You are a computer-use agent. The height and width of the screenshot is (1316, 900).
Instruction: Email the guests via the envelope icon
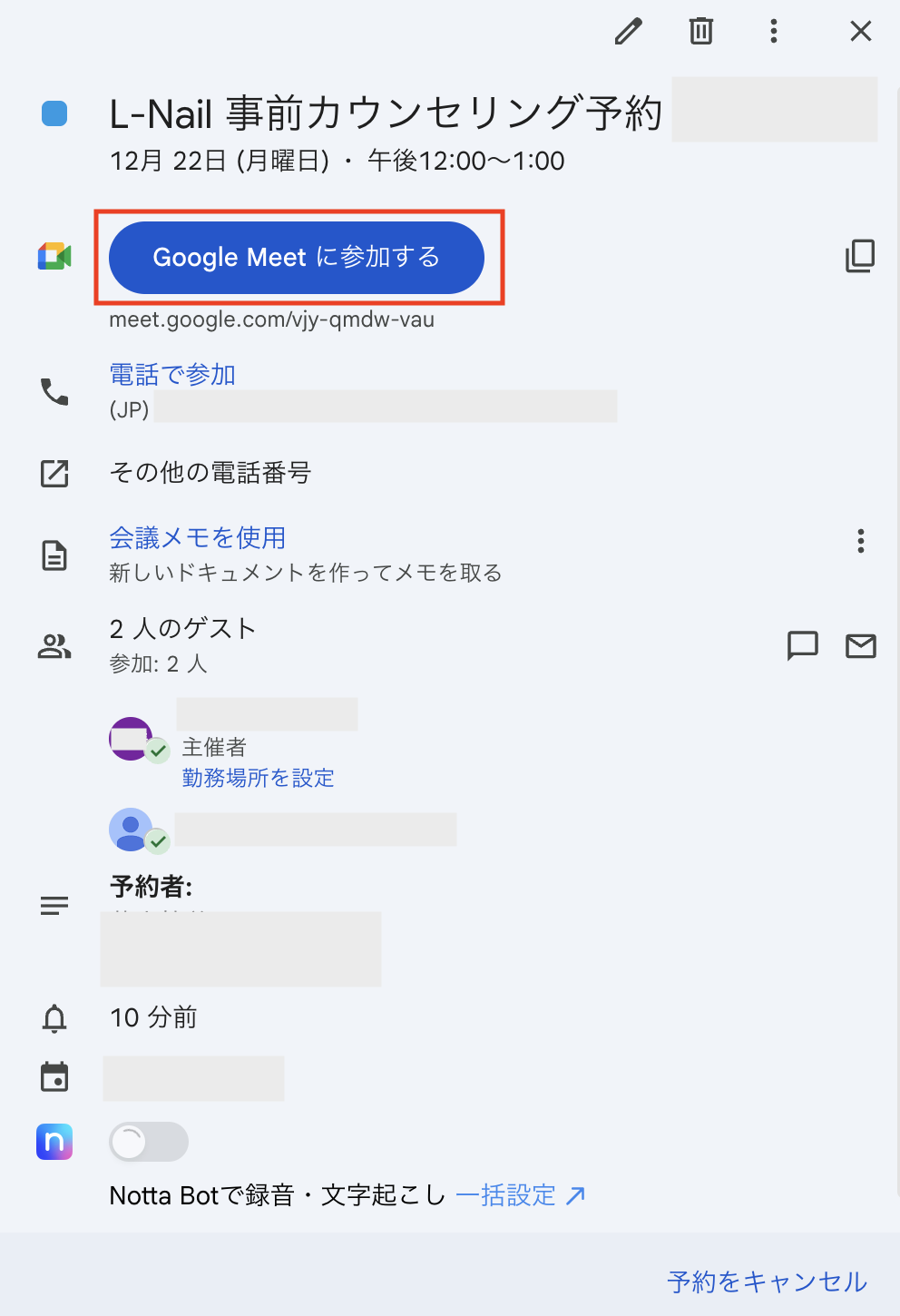tap(859, 646)
